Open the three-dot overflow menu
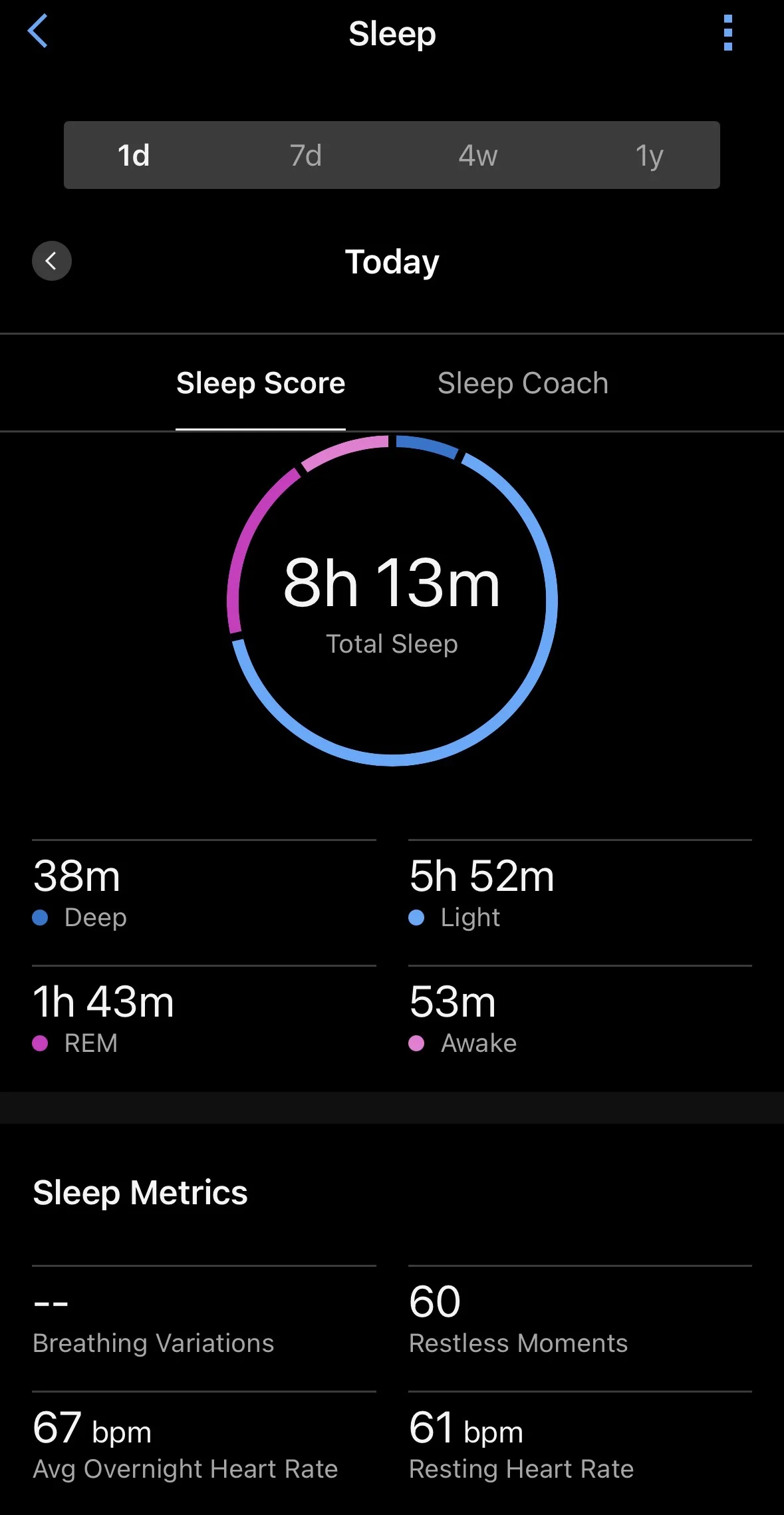This screenshot has height=1515, width=784. 728,33
